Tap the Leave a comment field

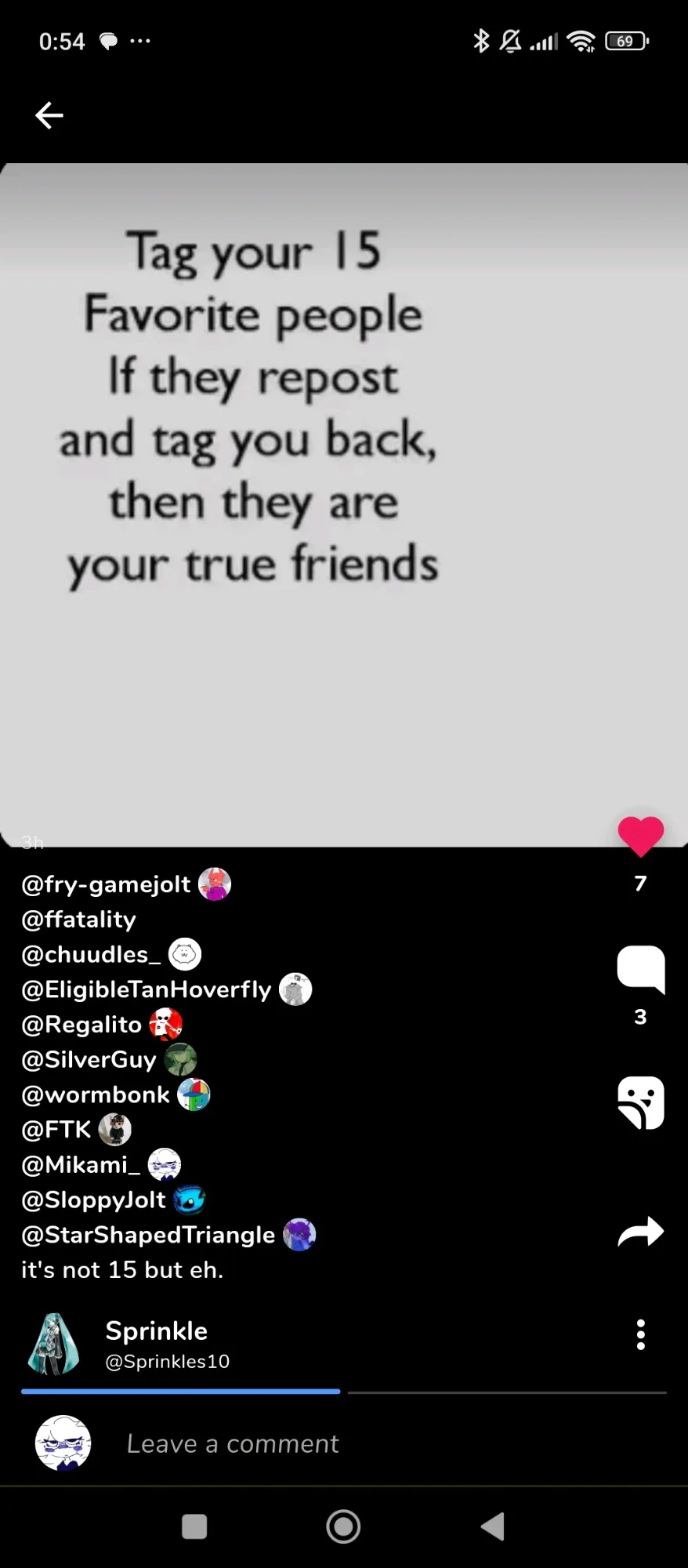(x=233, y=1443)
